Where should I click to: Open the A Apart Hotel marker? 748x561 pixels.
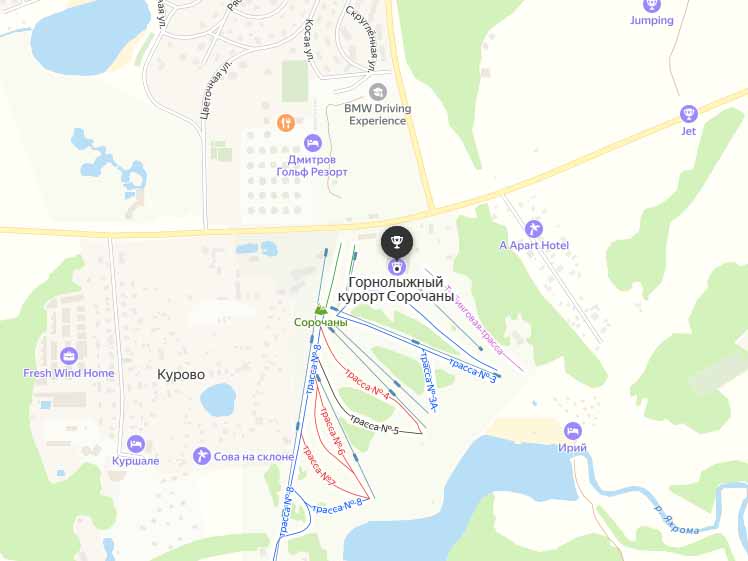point(533,228)
